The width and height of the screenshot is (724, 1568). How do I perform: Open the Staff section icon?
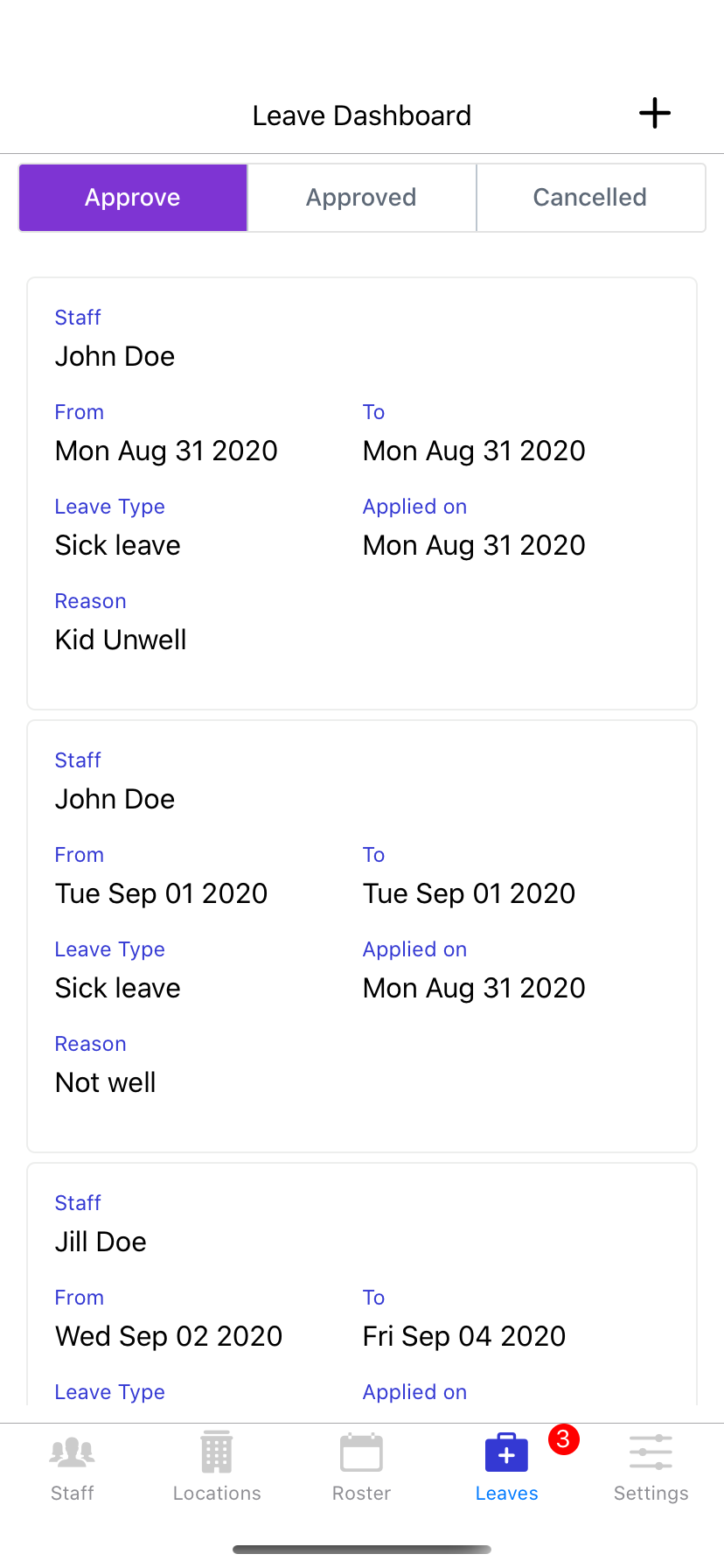(73, 1451)
